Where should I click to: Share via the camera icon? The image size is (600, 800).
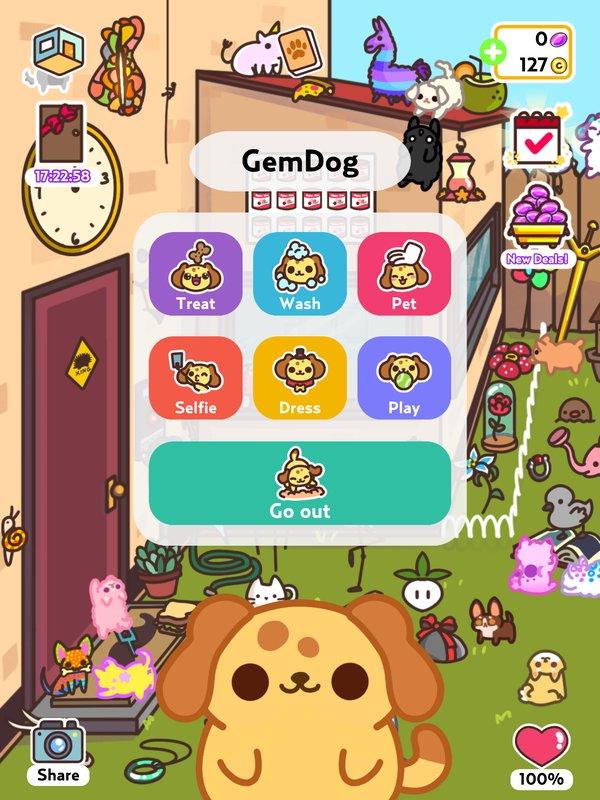pos(57,748)
